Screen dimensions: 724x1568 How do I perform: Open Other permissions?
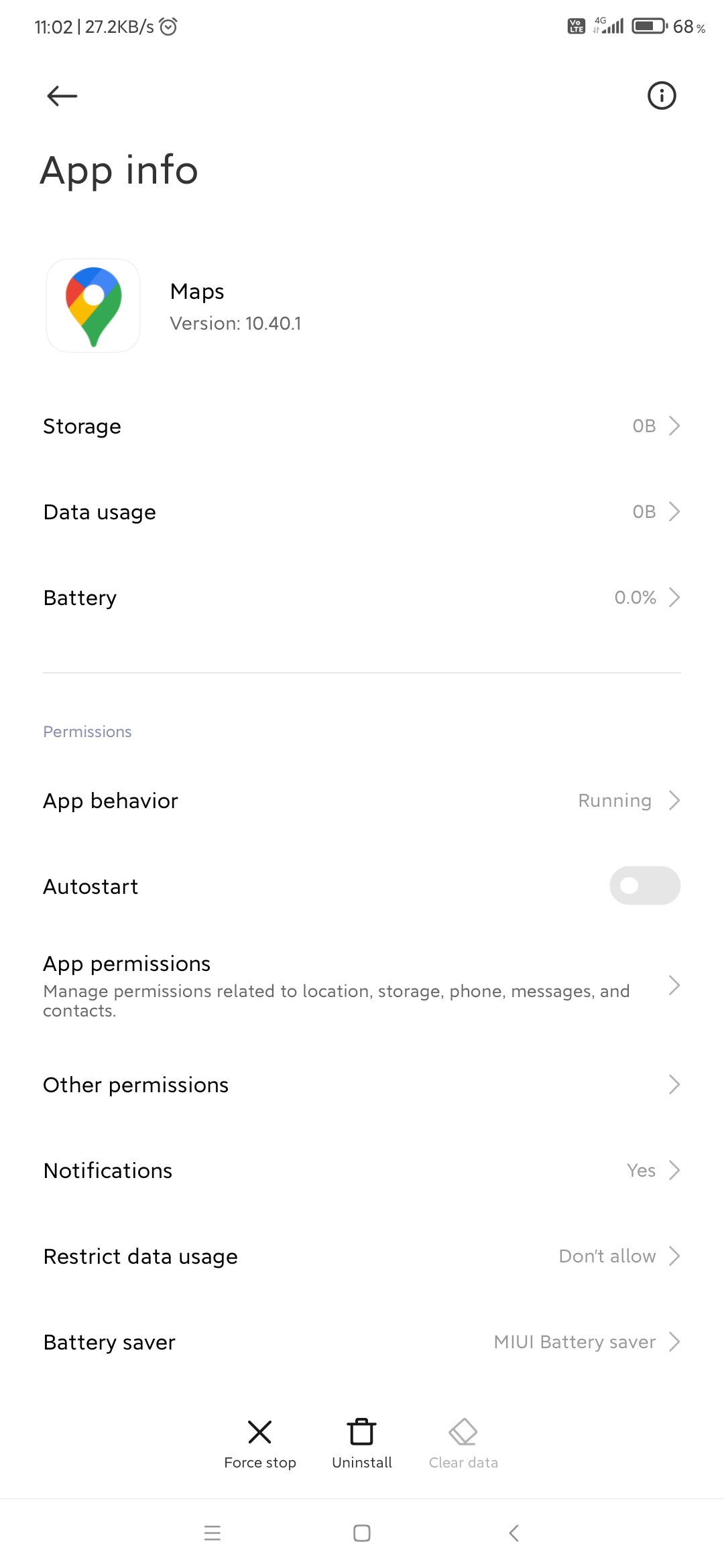pyautogui.click(x=362, y=1085)
